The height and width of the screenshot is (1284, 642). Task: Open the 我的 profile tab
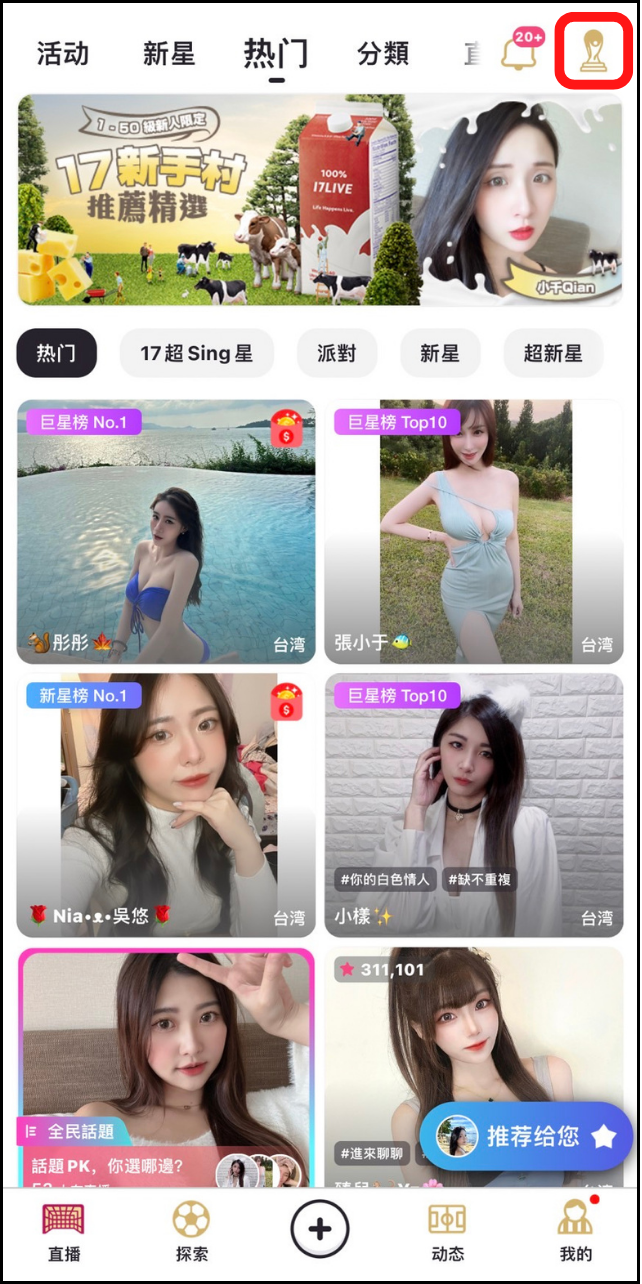click(575, 1231)
